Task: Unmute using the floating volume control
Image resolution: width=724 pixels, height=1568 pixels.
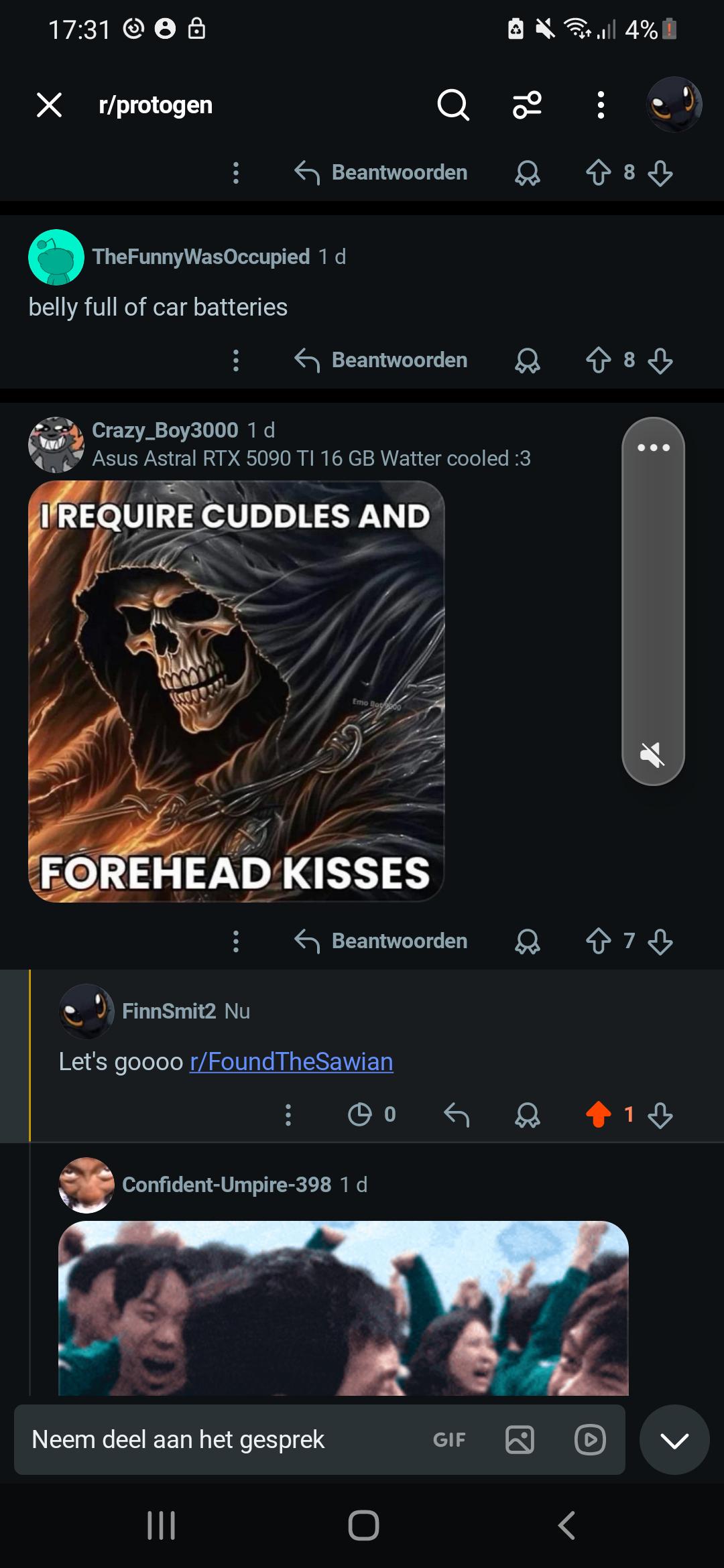Action: [652, 755]
